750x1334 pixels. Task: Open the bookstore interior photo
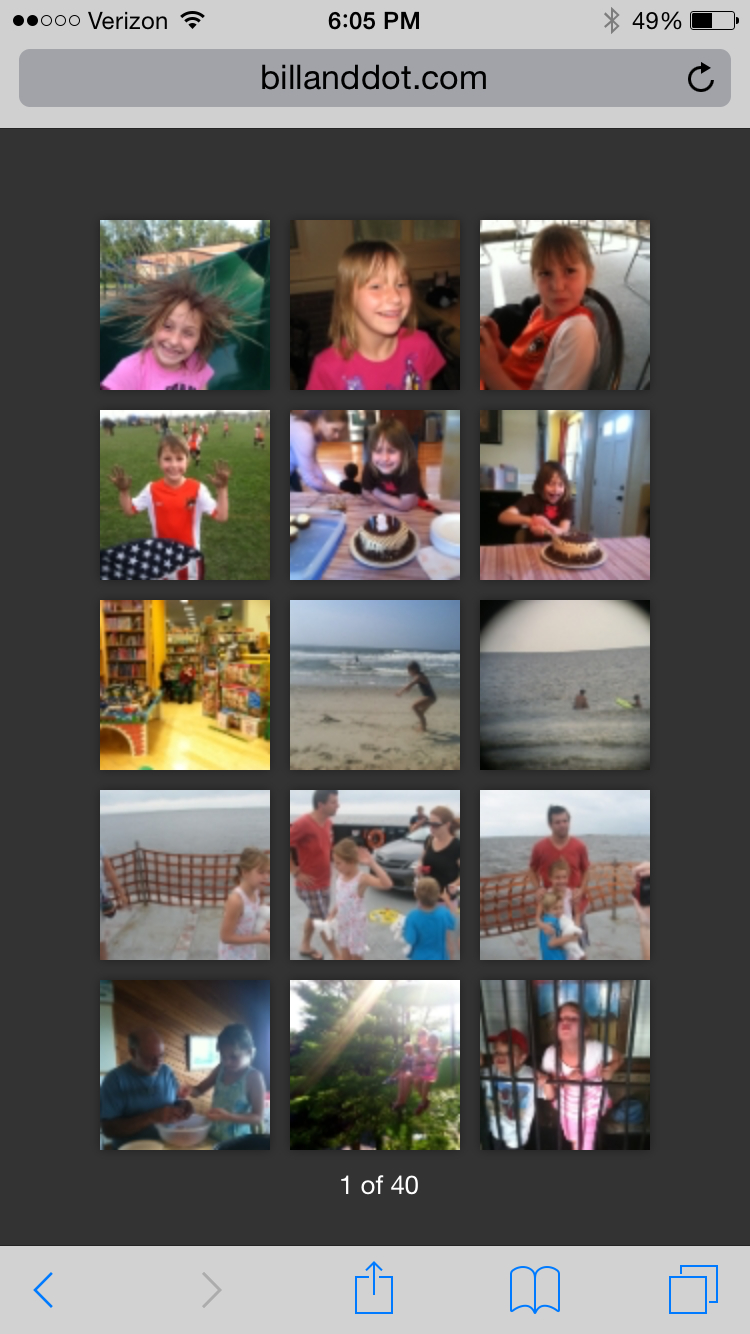[185, 685]
